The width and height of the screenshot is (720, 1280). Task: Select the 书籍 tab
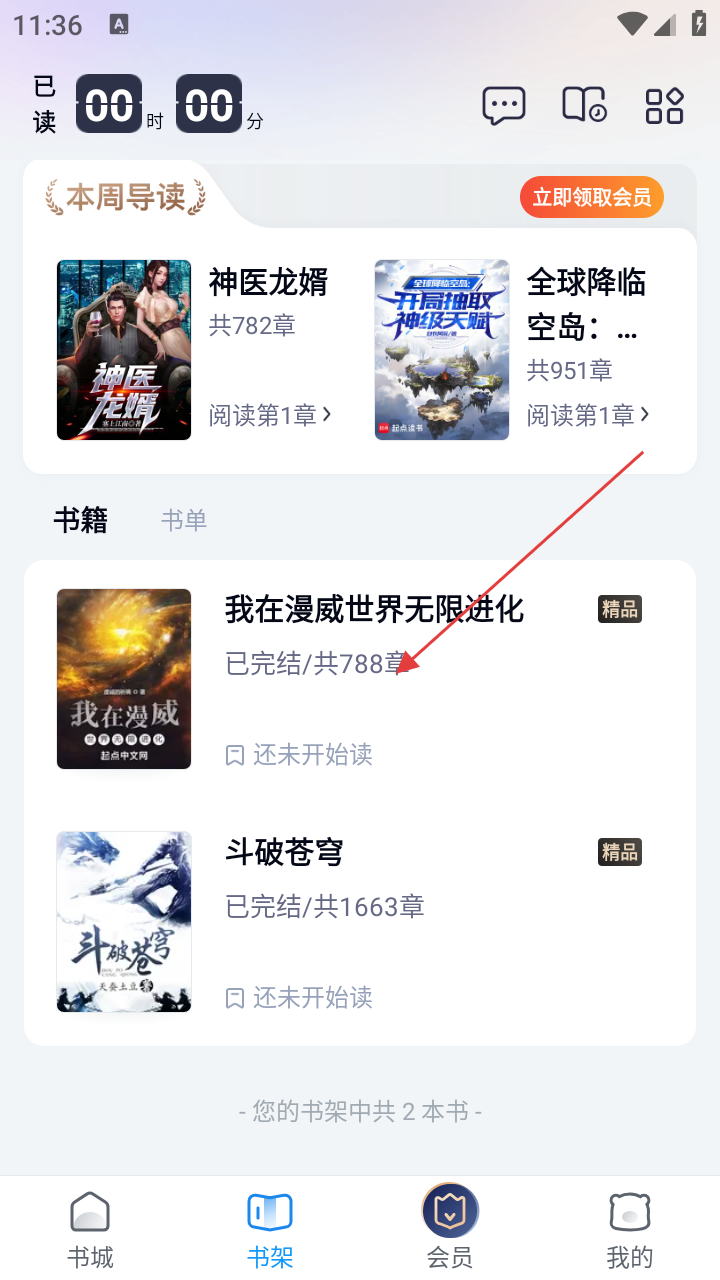click(81, 520)
